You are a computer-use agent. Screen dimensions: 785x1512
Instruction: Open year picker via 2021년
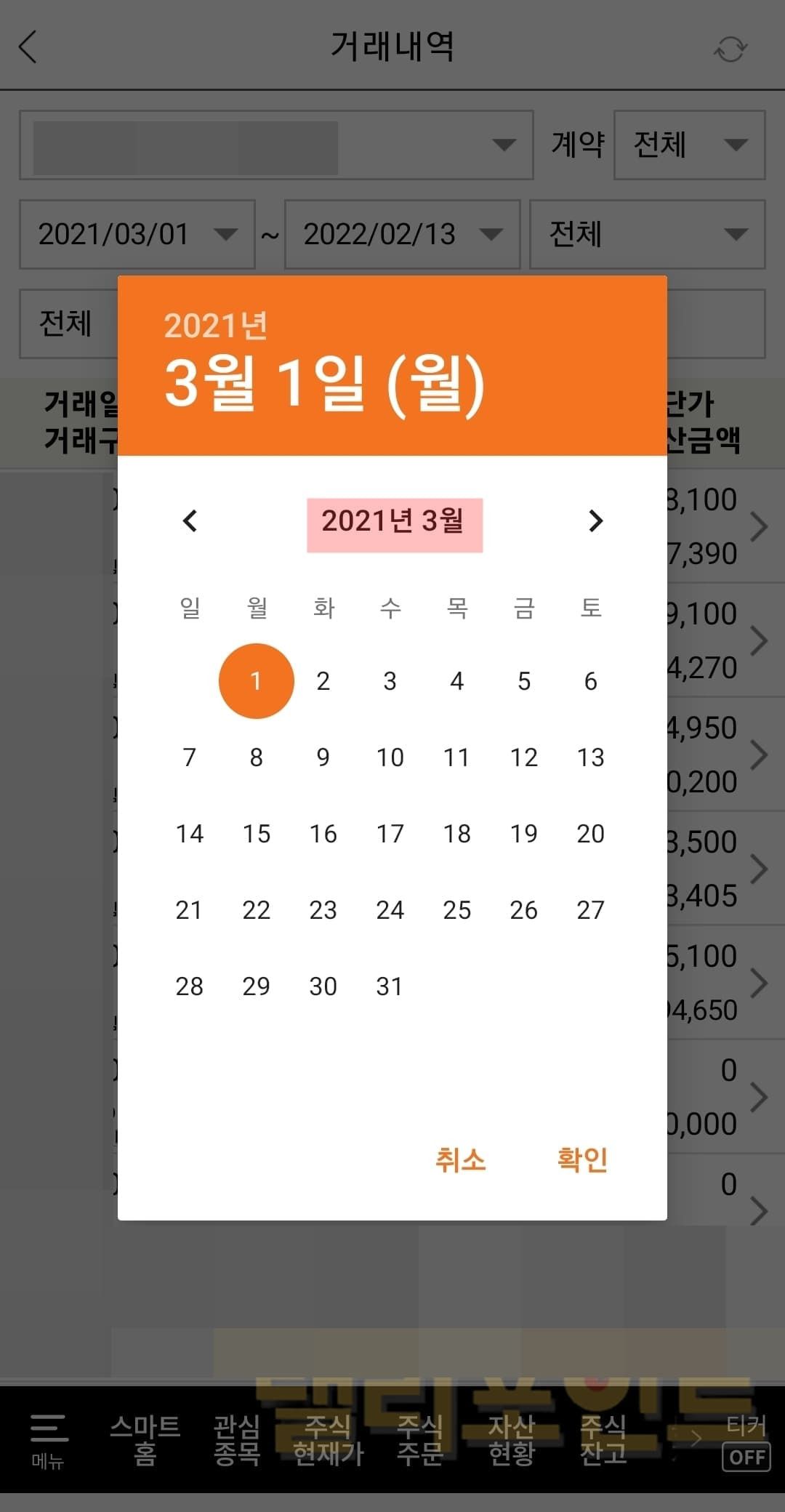[x=216, y=326]
